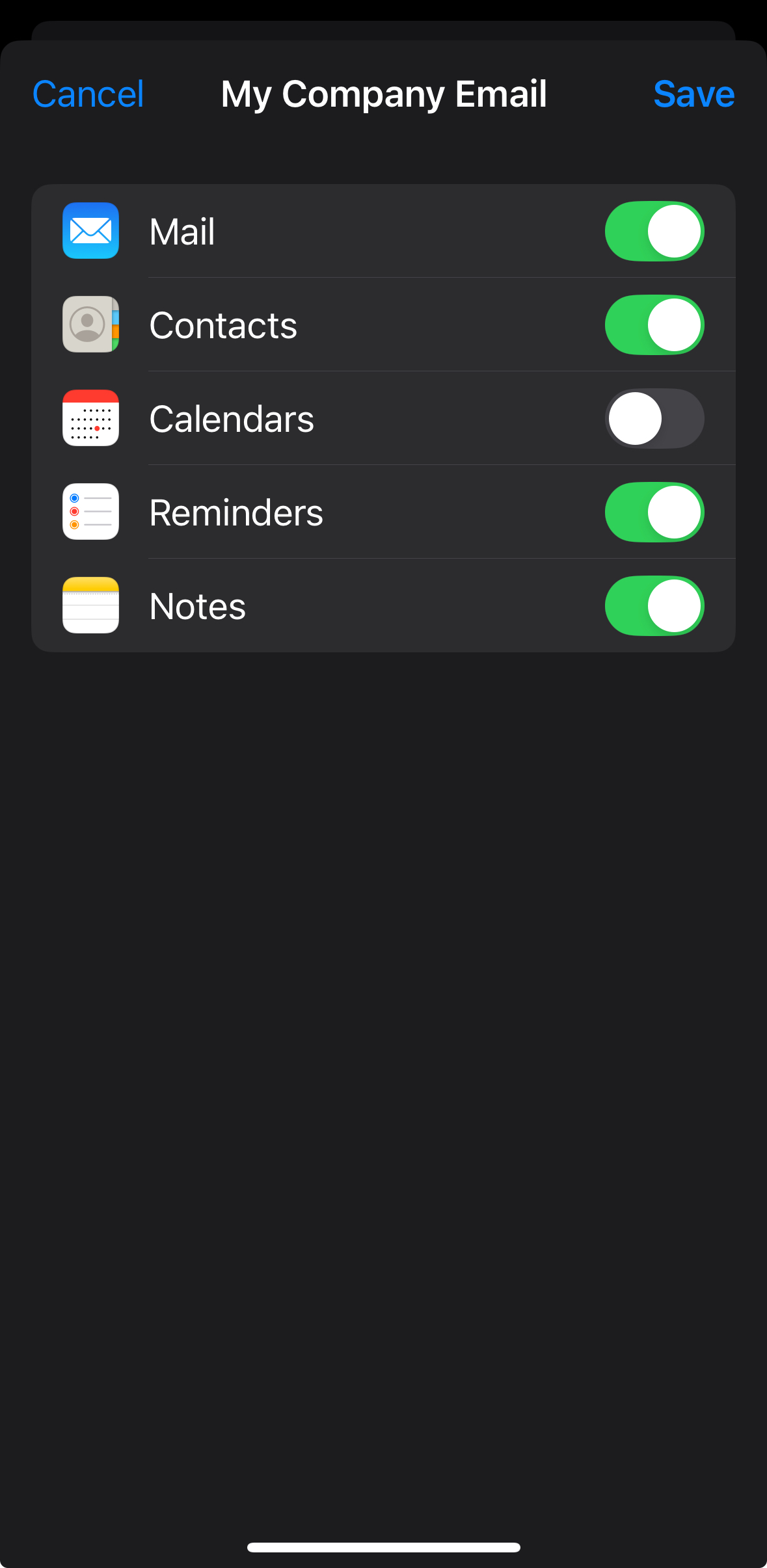Toggle off Notes
Viewport: 767px width, 1568px height.
pos(654,606)
